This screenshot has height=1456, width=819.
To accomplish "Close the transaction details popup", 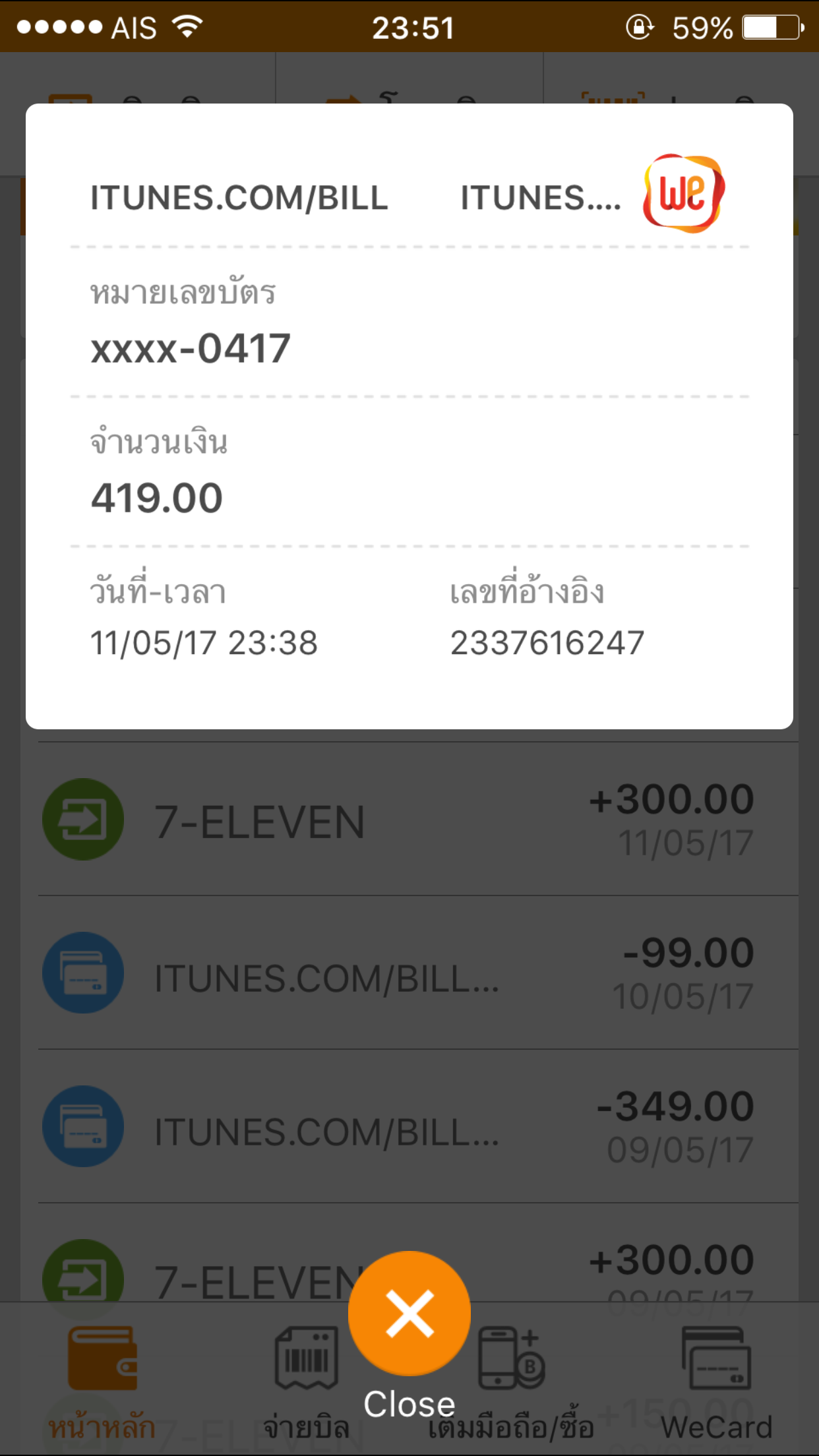I will [409, 1314].
